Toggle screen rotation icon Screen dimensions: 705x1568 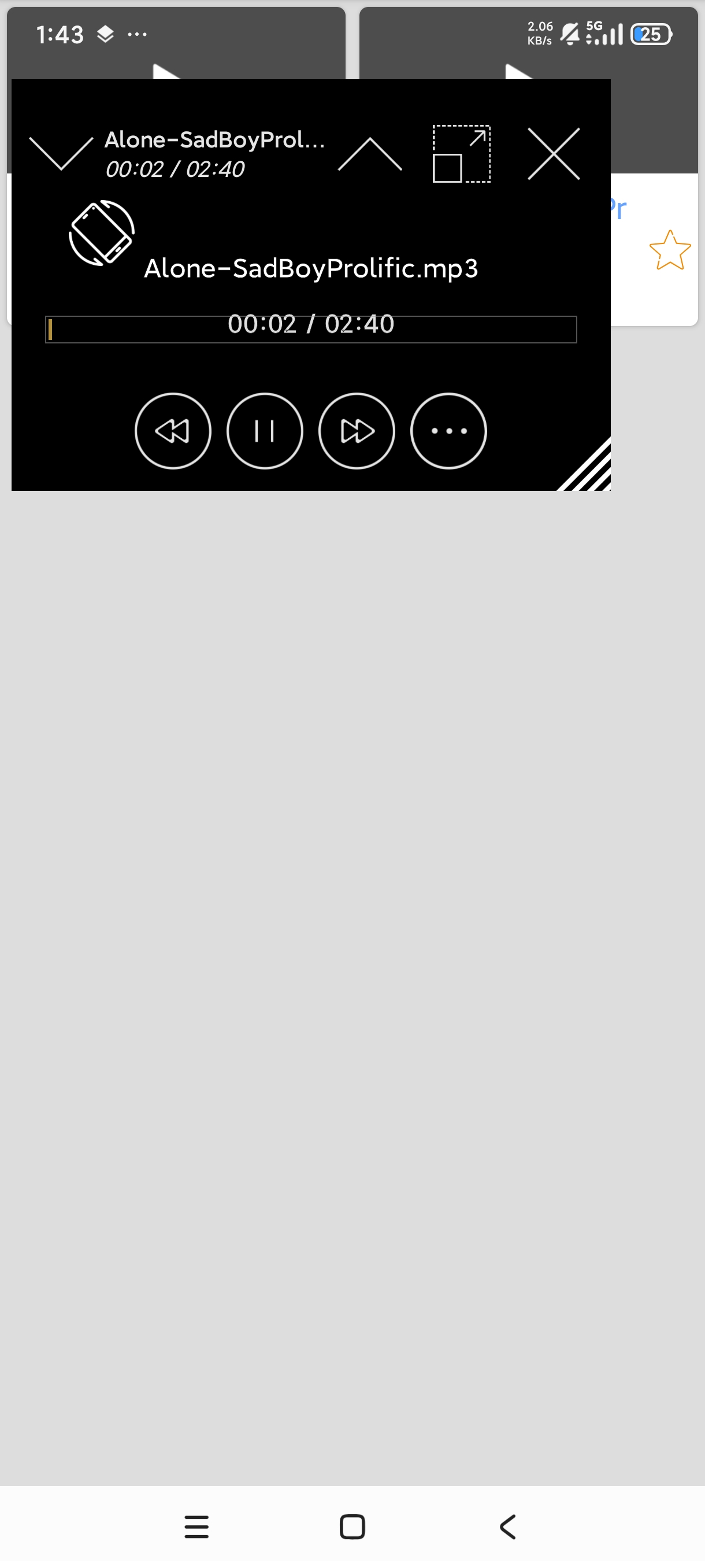pos(102,233)
